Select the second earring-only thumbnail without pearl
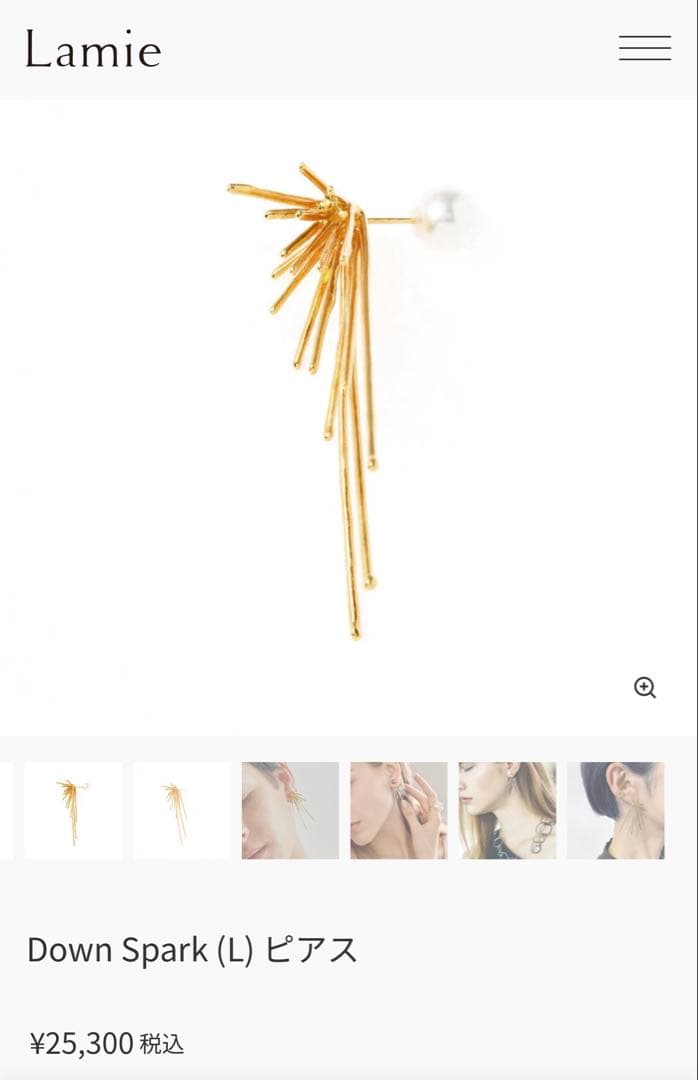698x1080 pixels. click(181, 810)
